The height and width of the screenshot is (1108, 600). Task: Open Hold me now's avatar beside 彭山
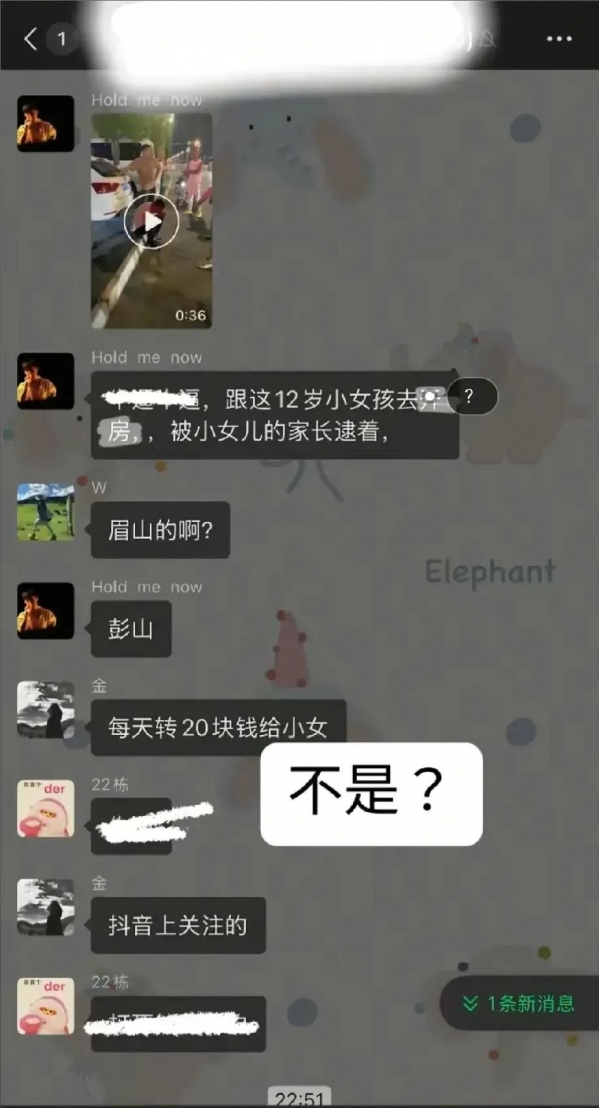pyautogui.click(x=45, y=610)
